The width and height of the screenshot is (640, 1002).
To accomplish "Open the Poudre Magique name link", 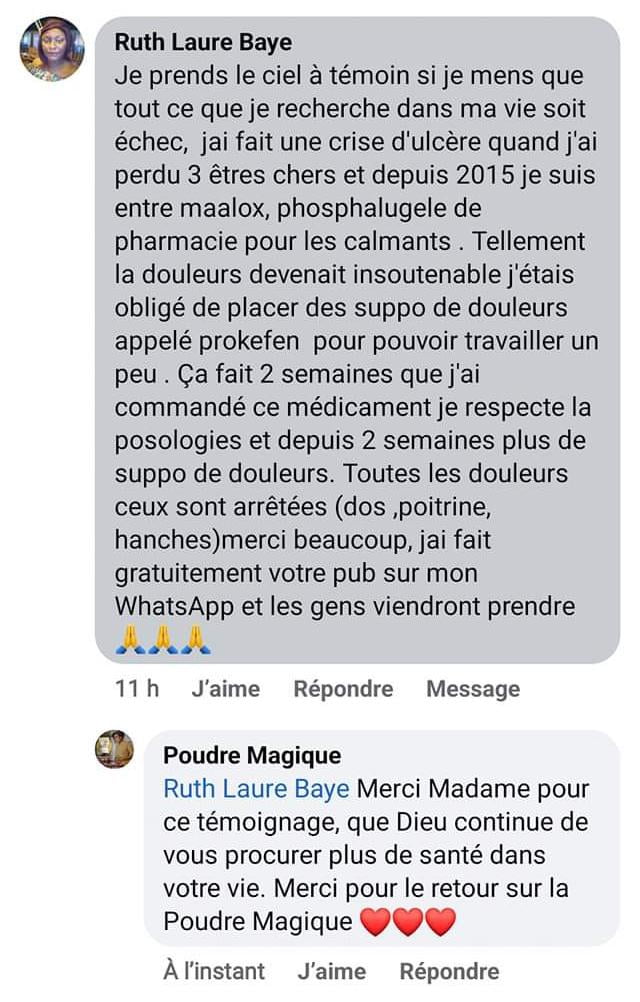I will click(x=252, y=755).
